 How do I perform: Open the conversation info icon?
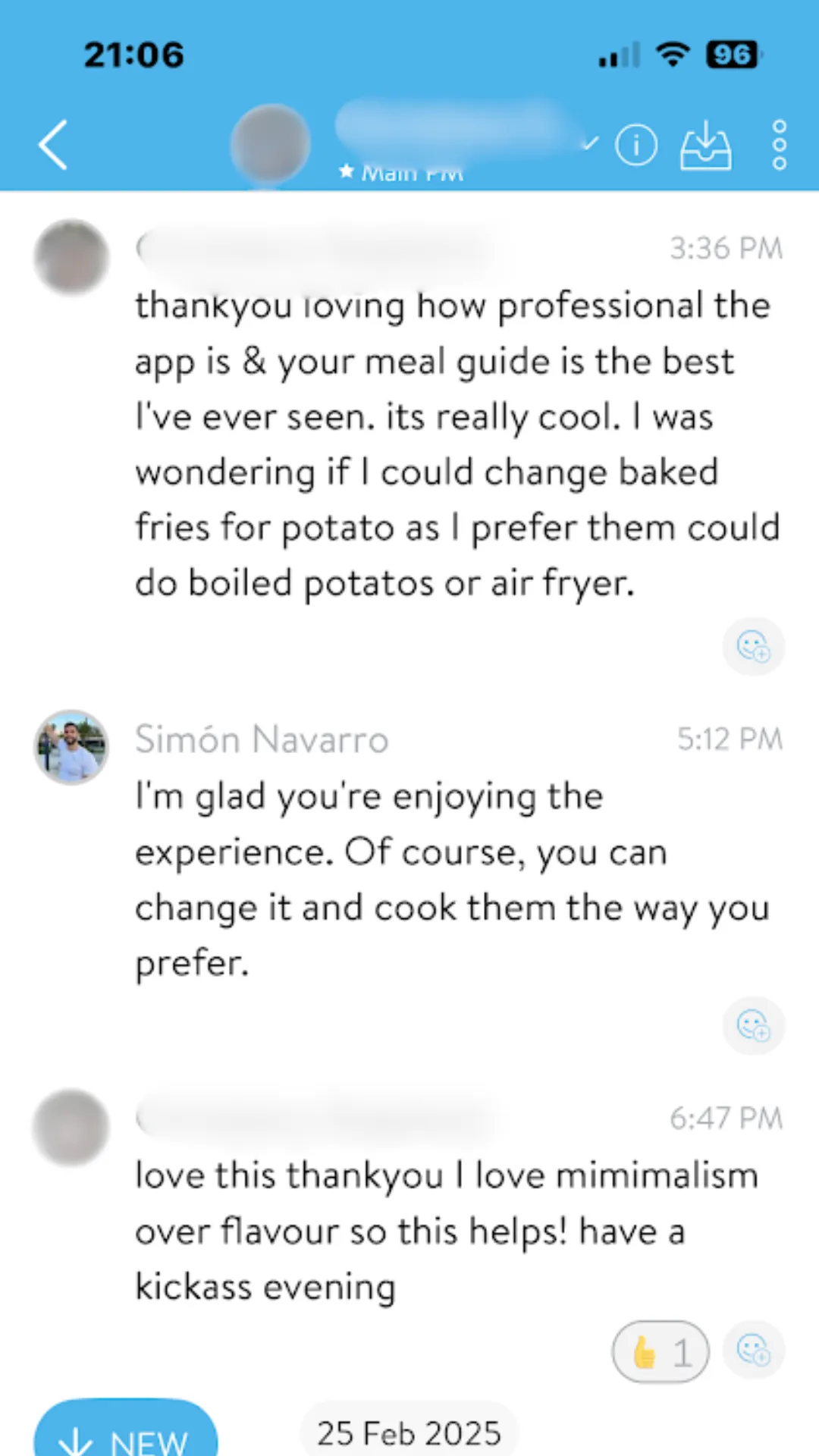pyautogui.click(x=635, y=144)
